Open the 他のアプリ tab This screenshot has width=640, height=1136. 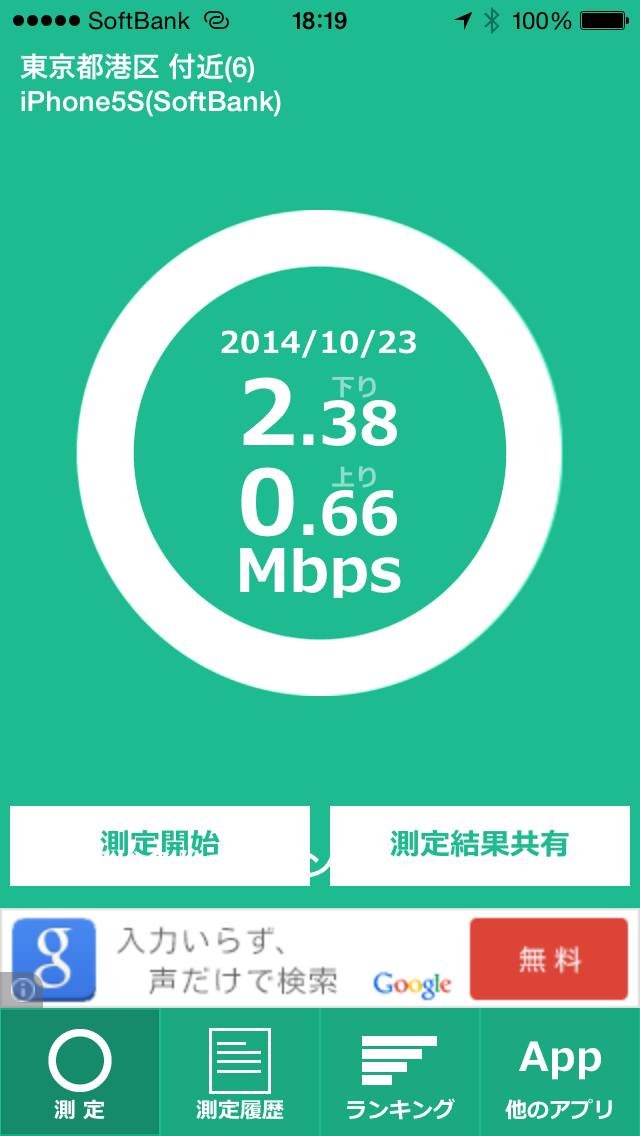pyautogui.click(x=560, y=1072)
